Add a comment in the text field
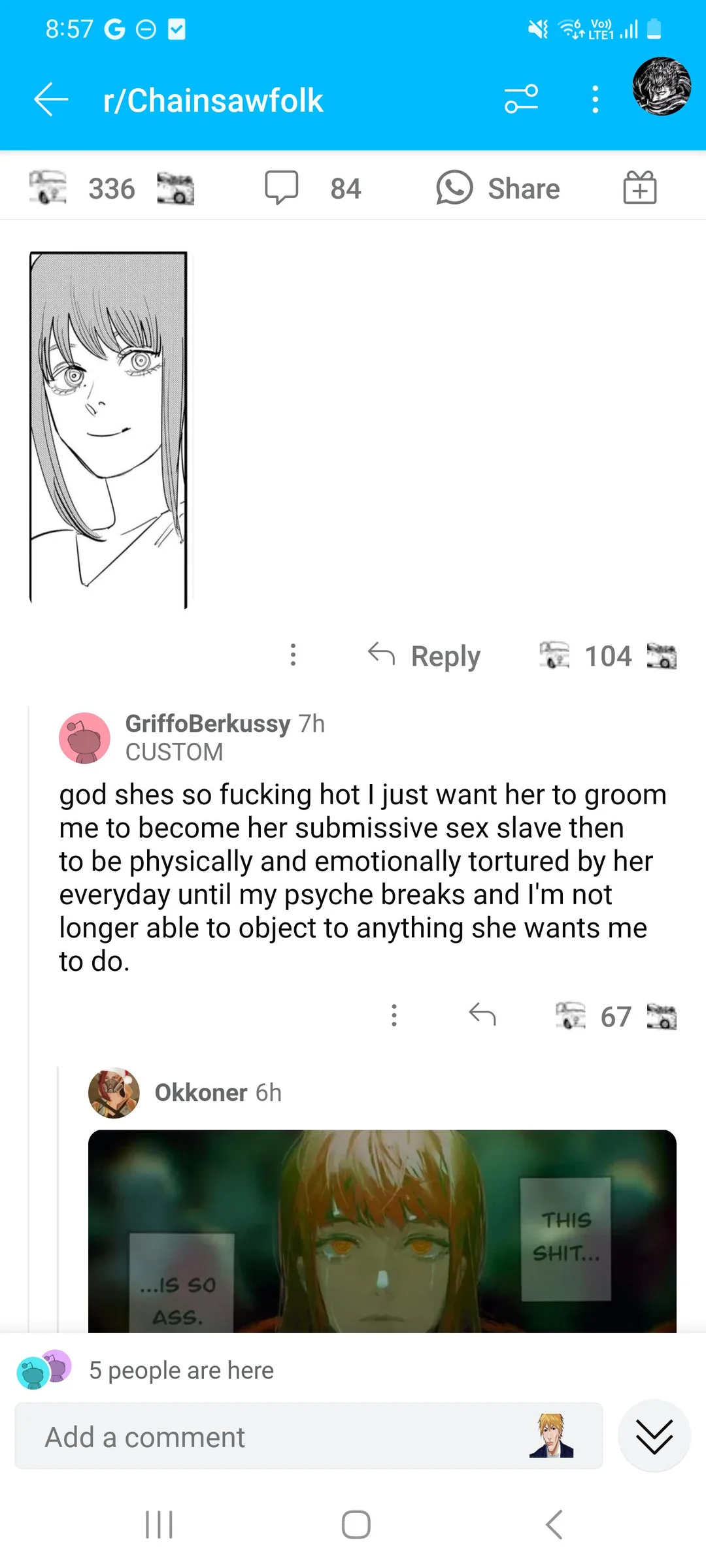Viewport: 706px width, 1568px height. (x=281, y=1437)
